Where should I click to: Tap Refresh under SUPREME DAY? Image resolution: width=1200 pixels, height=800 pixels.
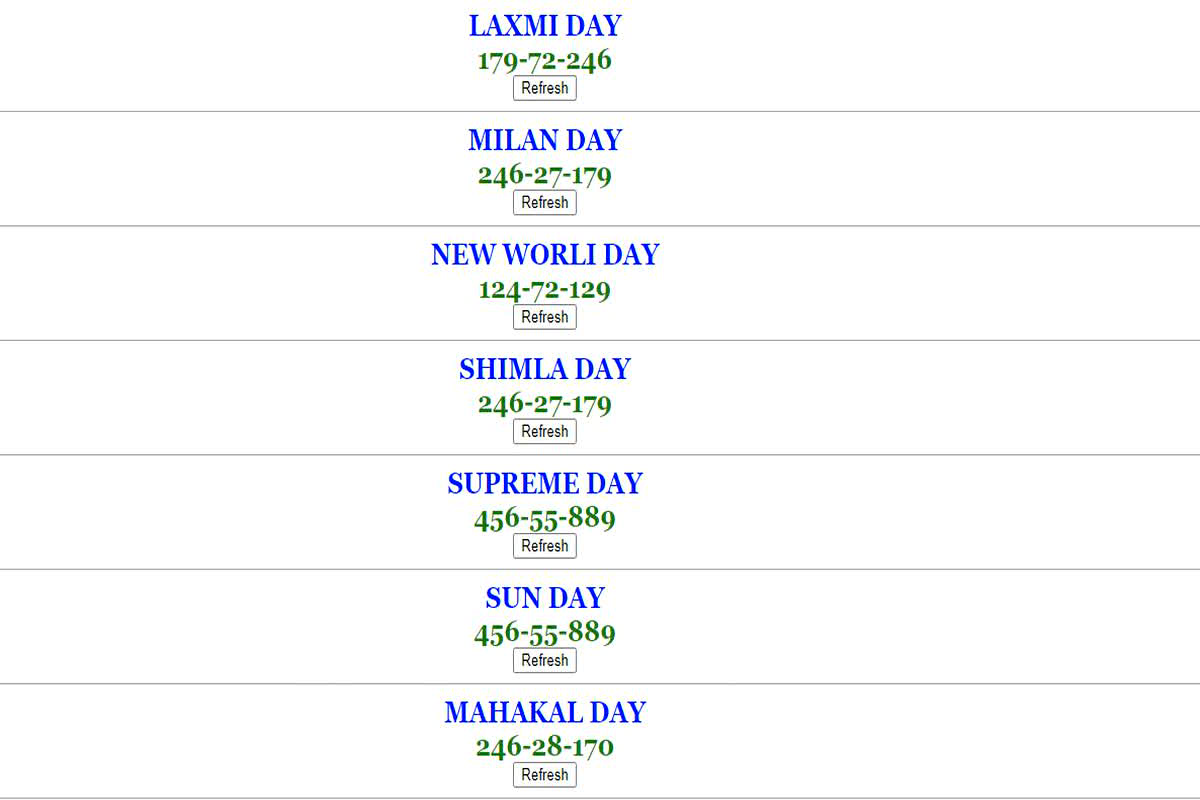pyautogui.click(x=545, y=546)
